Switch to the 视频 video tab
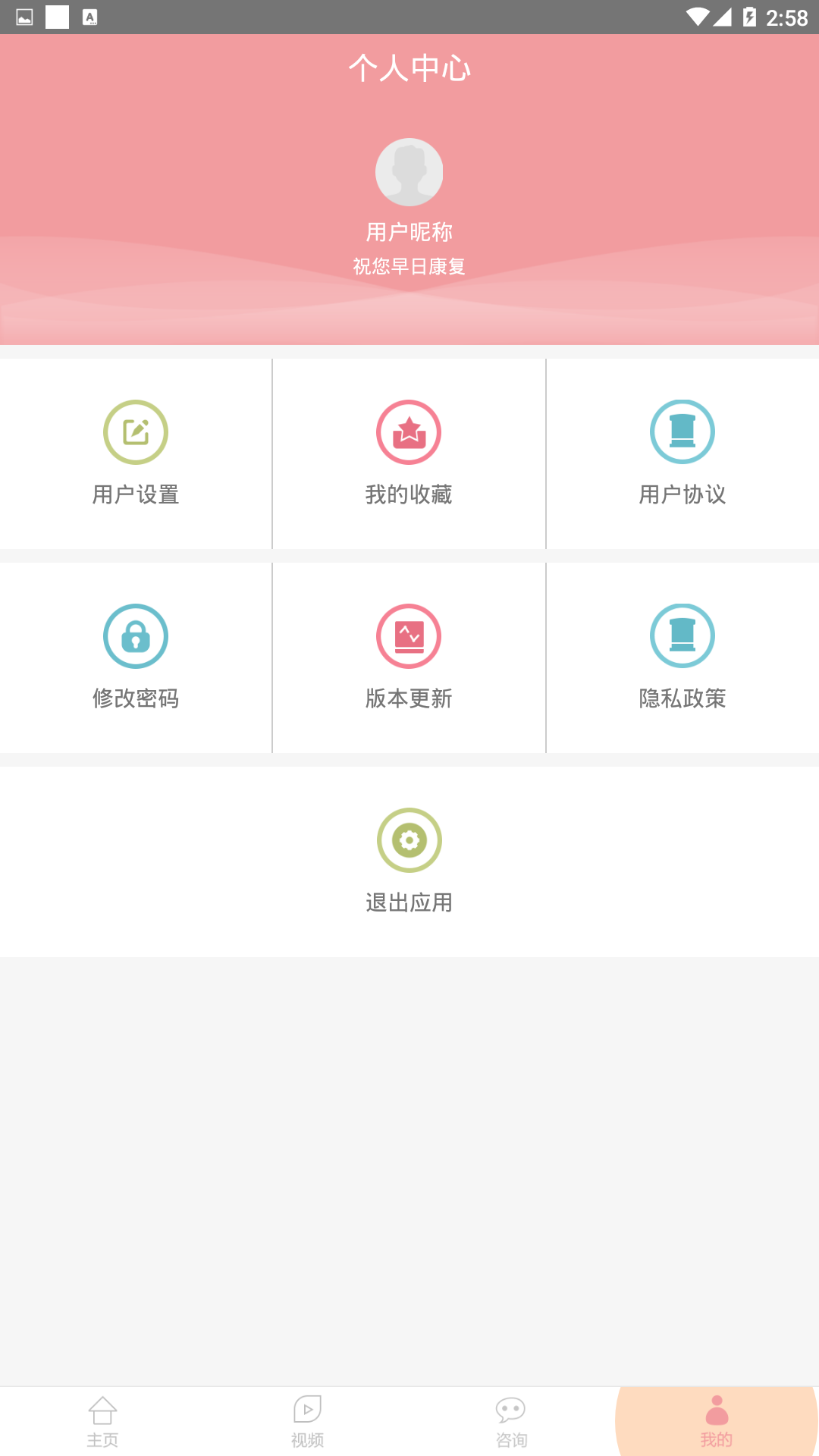 coord(307,1421)
